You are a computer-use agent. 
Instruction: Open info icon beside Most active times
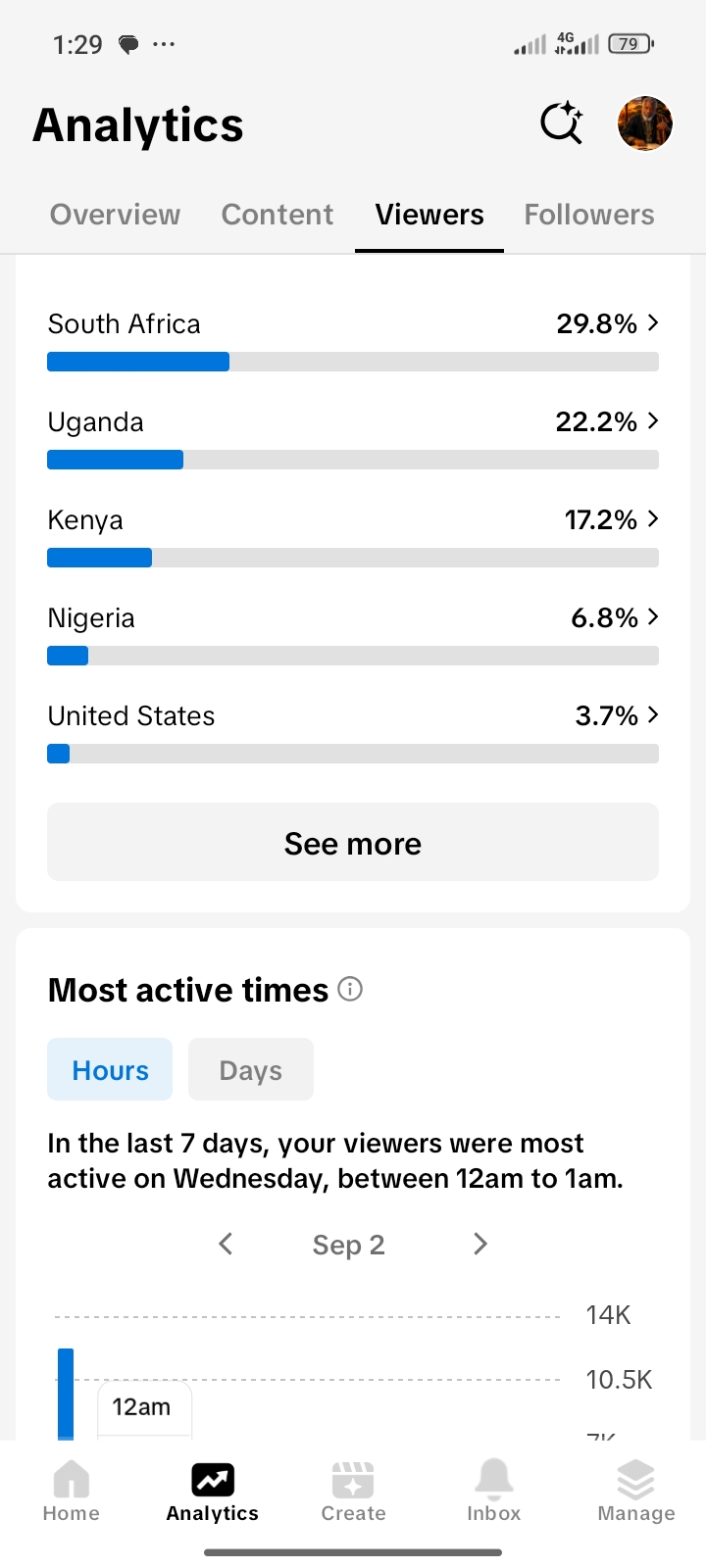click(x=350, y=989)
